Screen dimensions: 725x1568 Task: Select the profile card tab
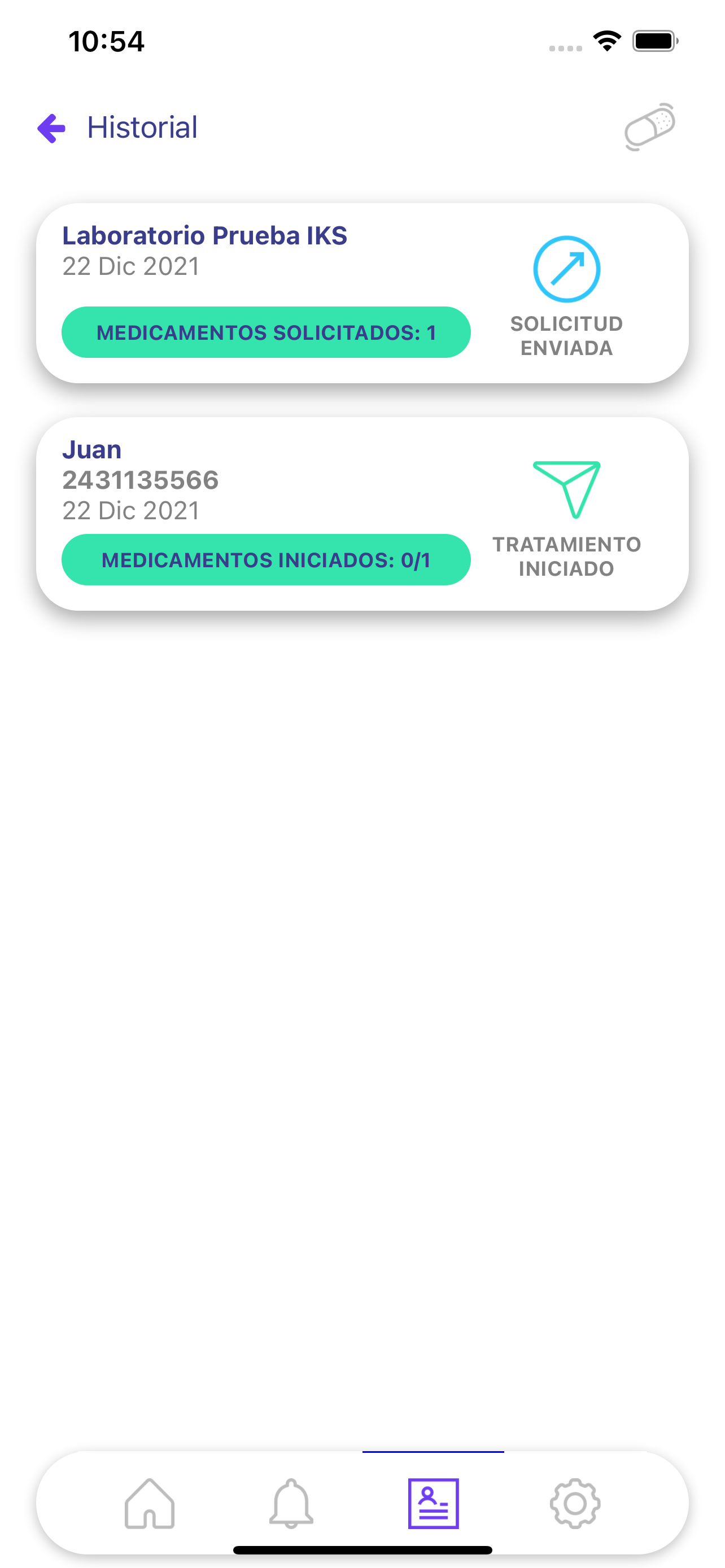pos(434,1504)
